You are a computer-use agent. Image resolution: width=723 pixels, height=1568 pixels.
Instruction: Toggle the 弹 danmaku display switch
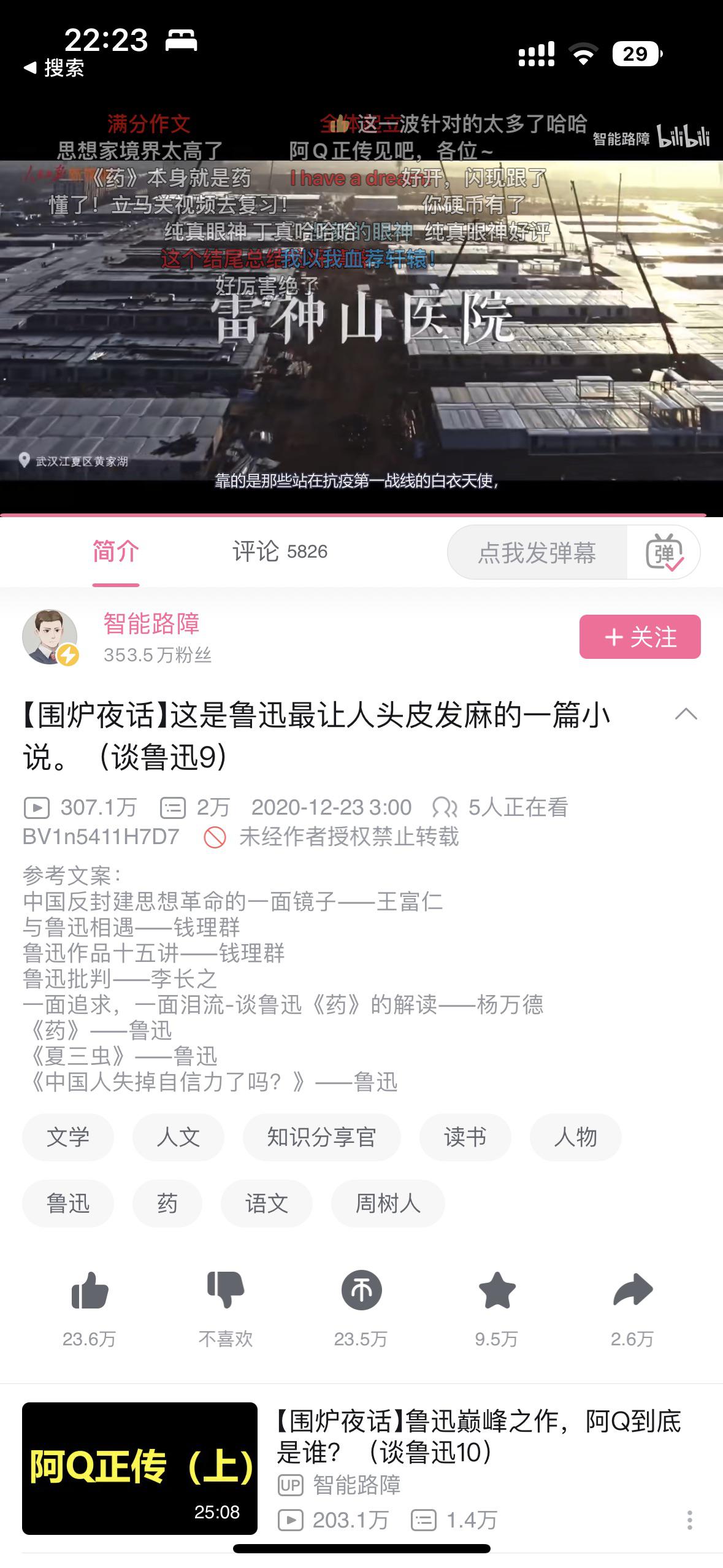pos(664,553)
